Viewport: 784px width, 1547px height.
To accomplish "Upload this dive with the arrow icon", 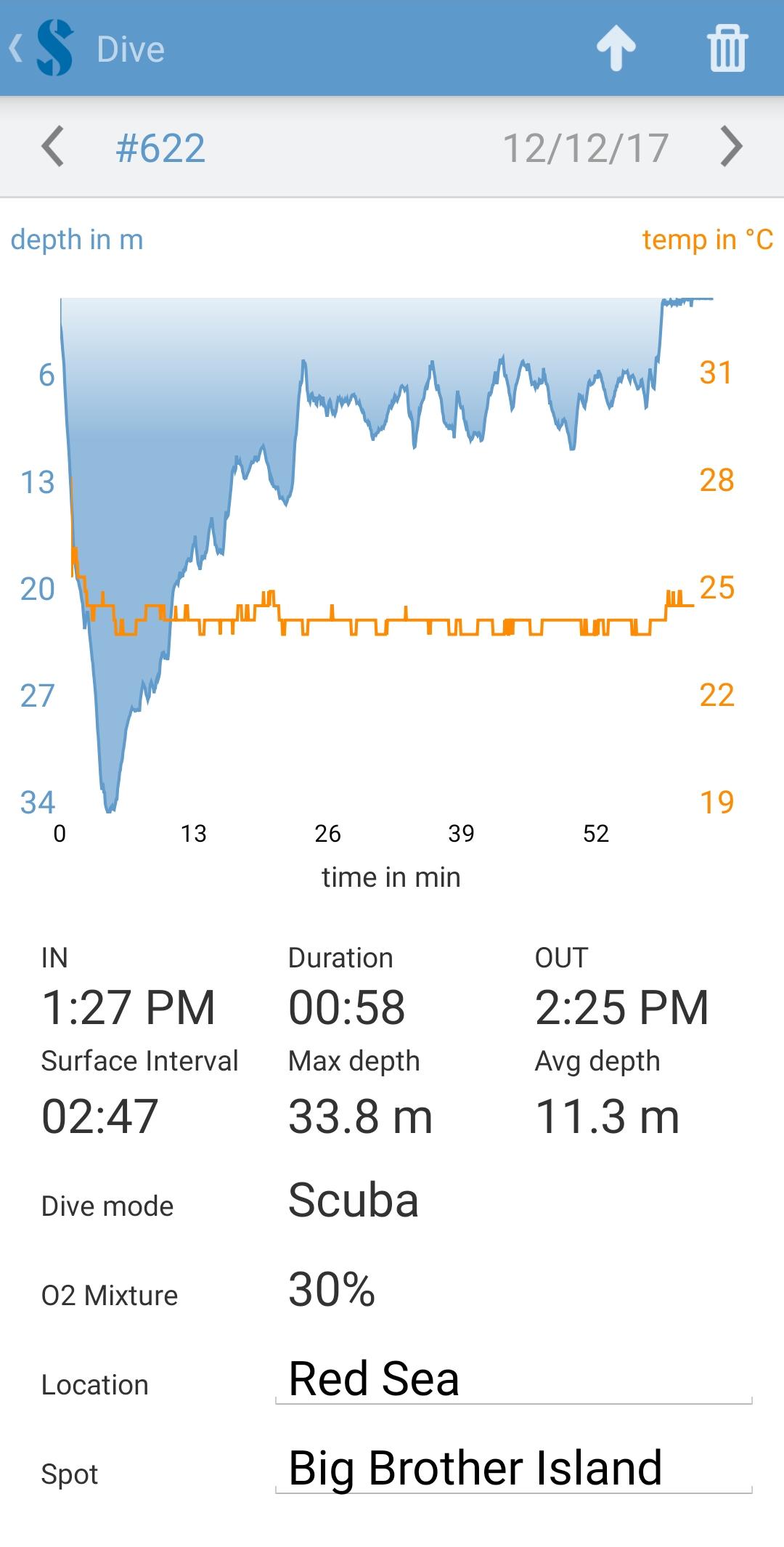I will point(616,49).
